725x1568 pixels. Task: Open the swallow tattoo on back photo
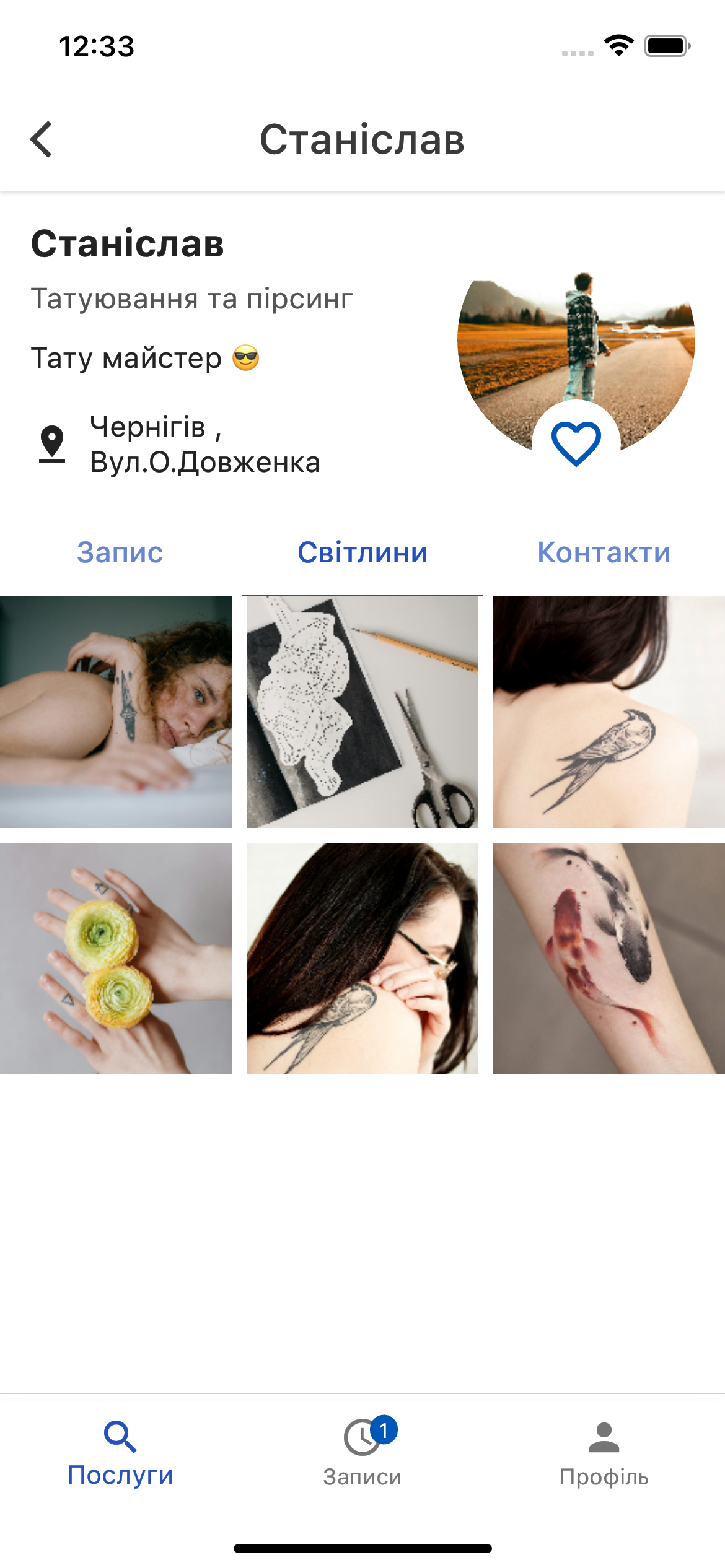tap(609, 712)
